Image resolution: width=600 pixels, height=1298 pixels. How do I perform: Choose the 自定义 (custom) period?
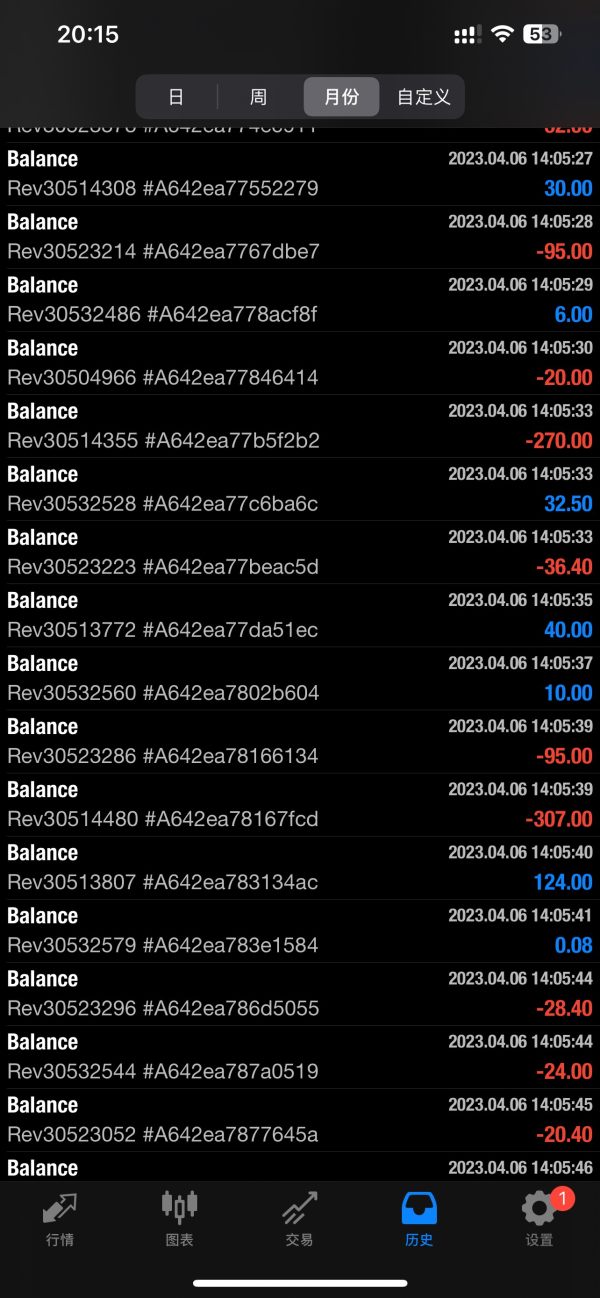click(424, 97)
